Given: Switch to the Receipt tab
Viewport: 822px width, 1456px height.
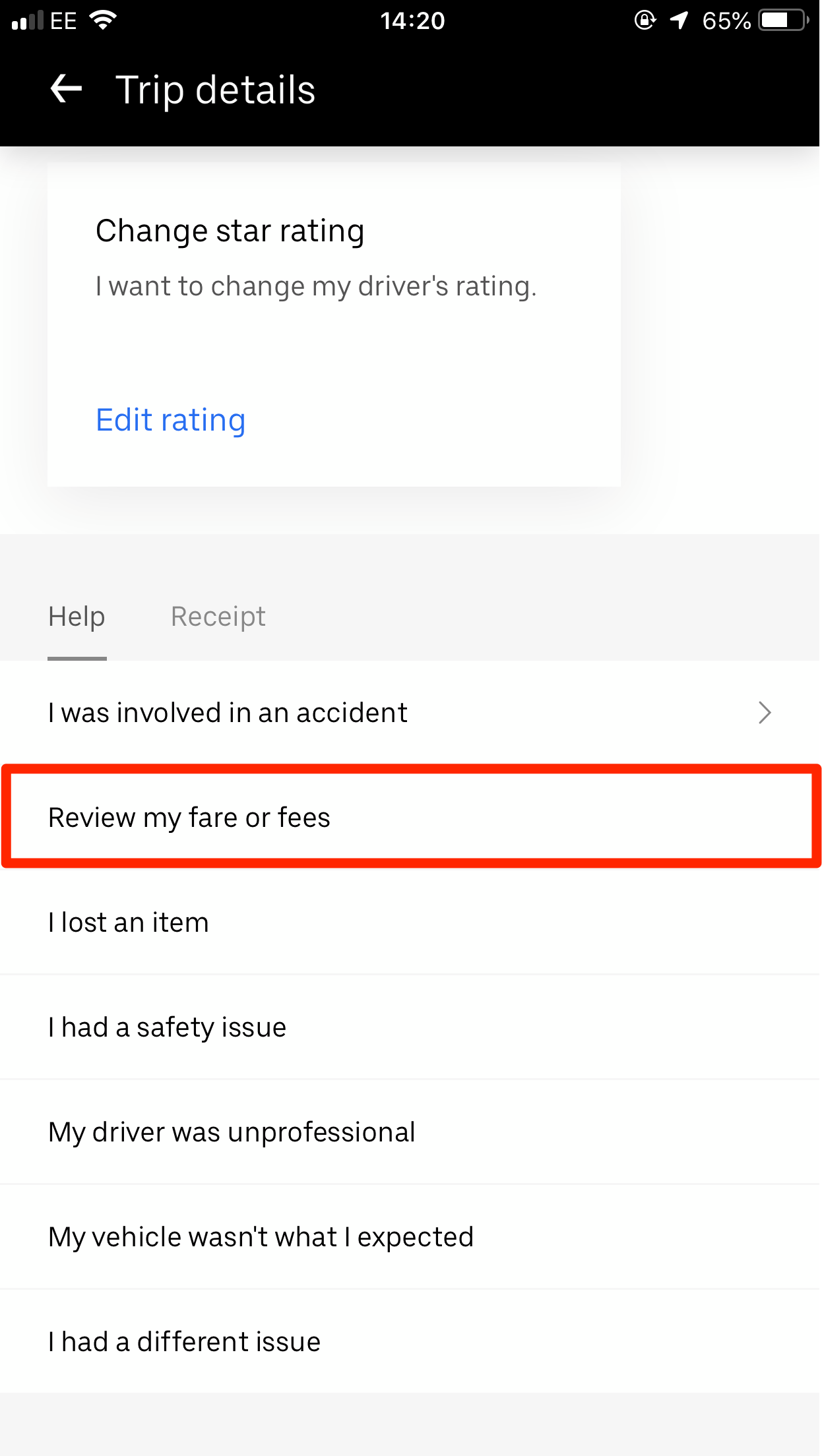Looking at the screenshot, I should pyautogui.click(x=218, y=617).
